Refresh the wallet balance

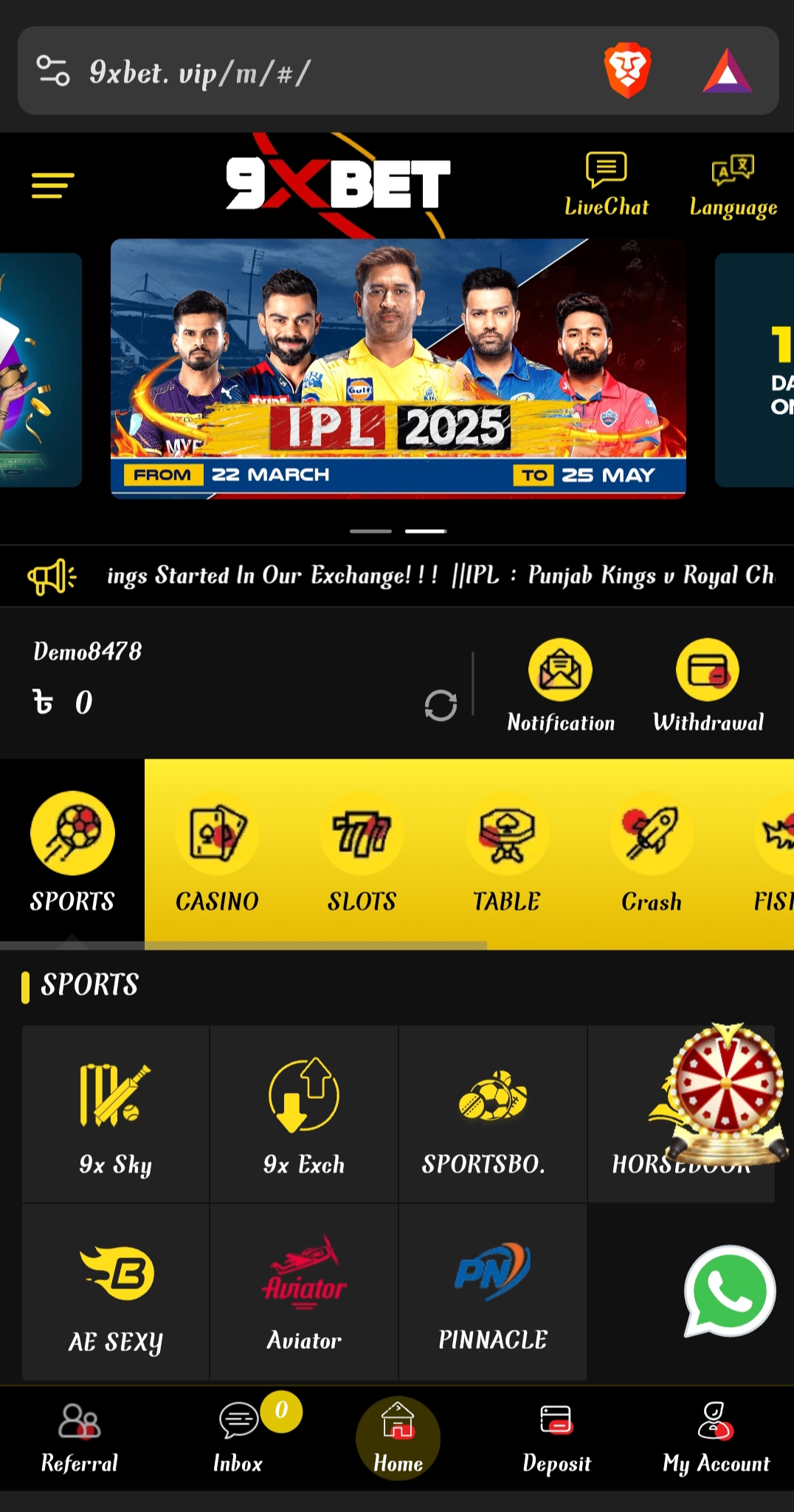coord(441,705)
